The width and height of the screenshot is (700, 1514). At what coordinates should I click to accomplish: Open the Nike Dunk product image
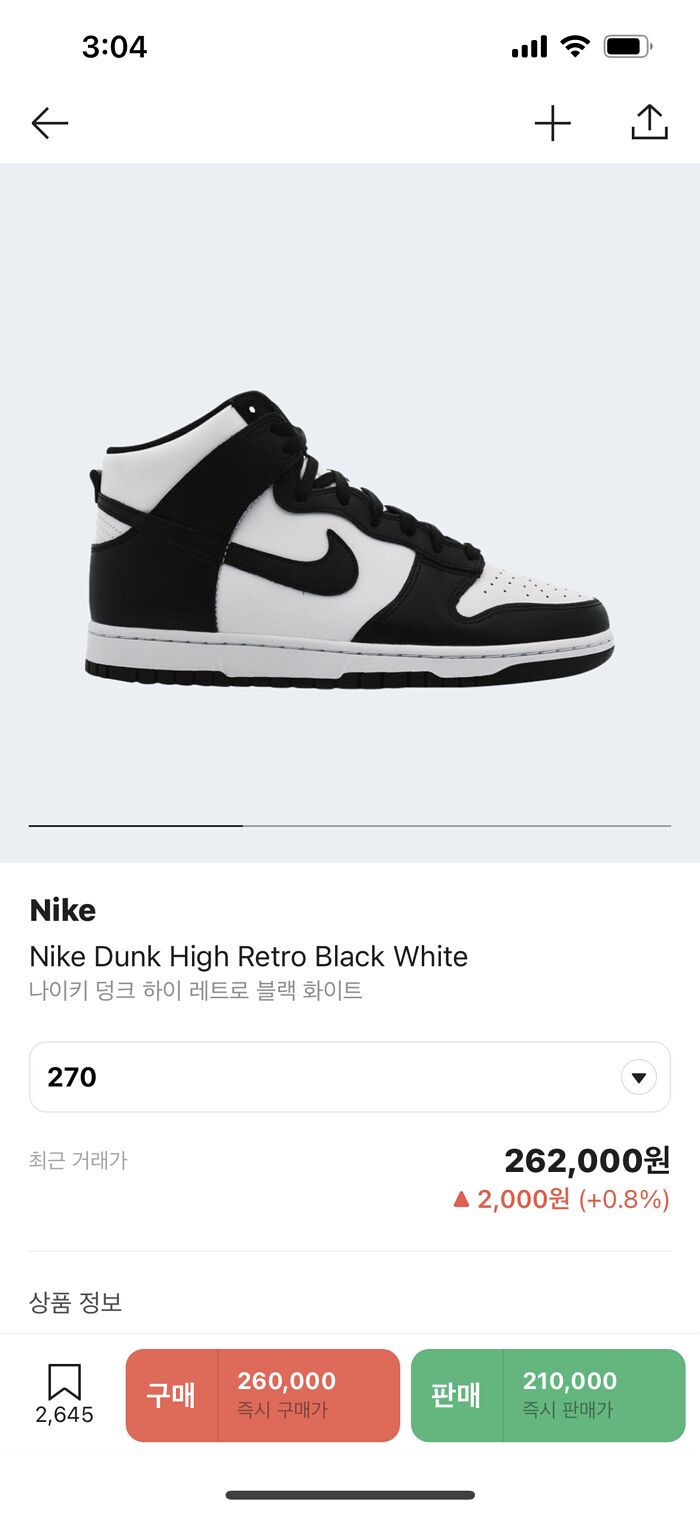tap(350, 540)
